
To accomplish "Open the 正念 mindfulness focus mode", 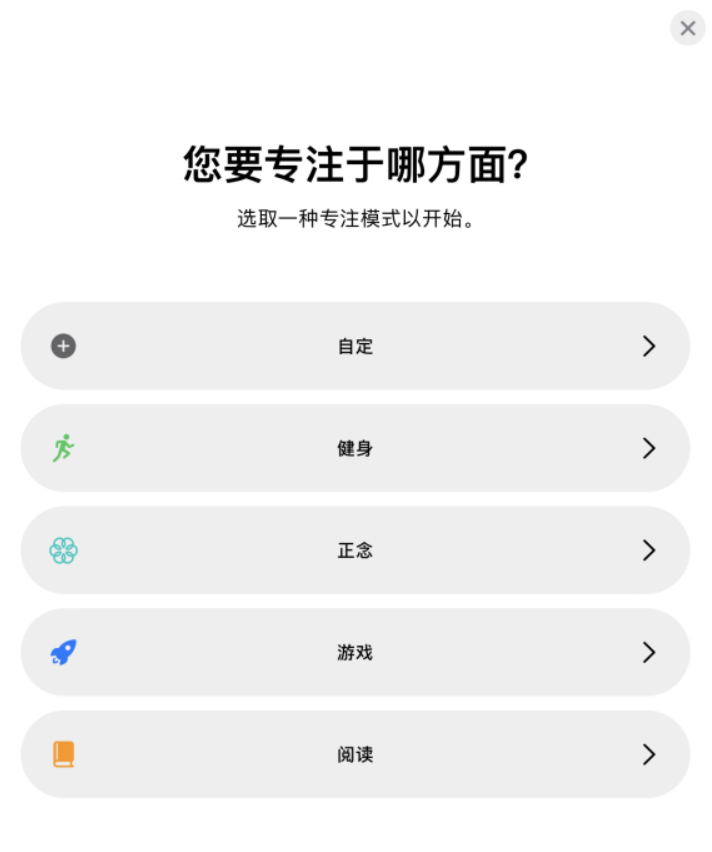I will pos(355,550).
